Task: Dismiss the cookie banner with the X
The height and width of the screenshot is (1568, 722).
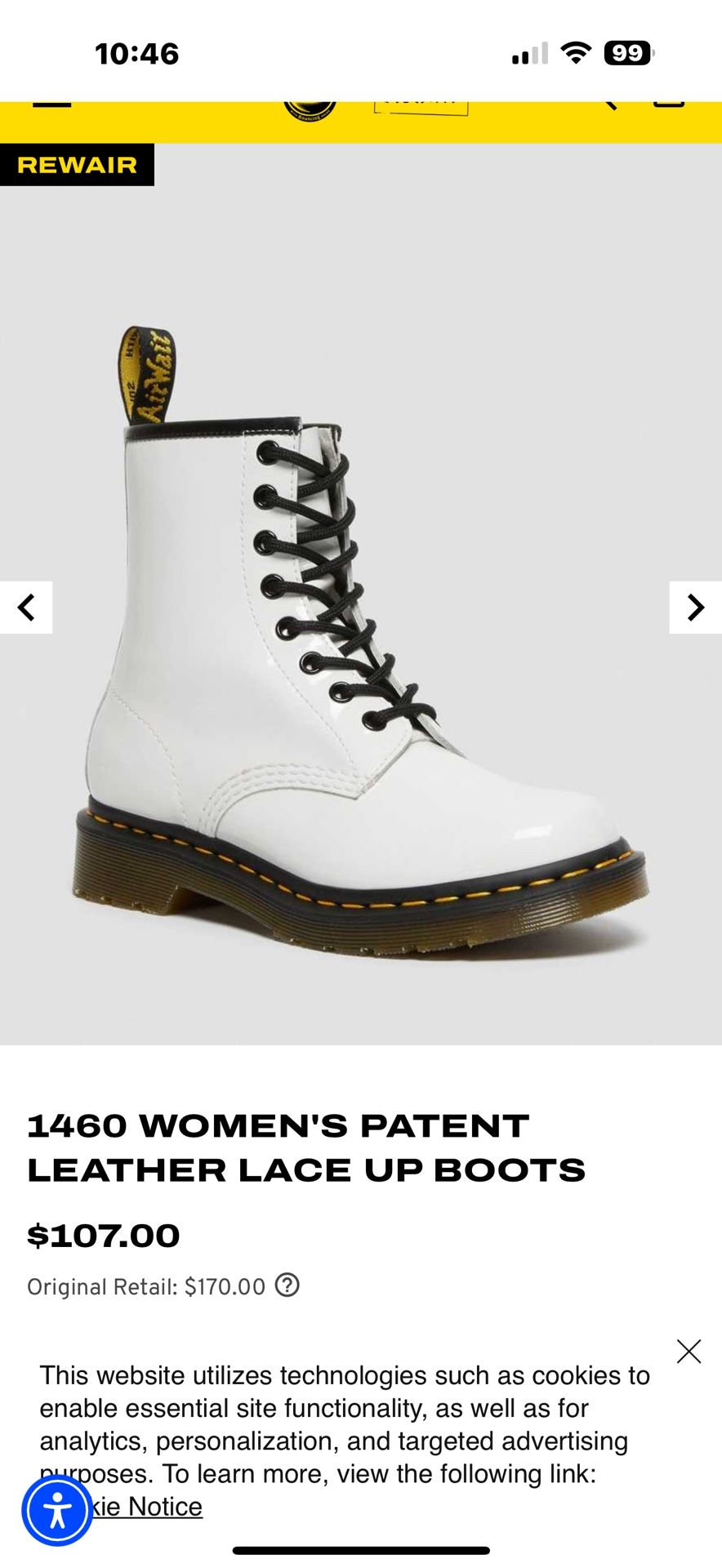Action: 688,1352
